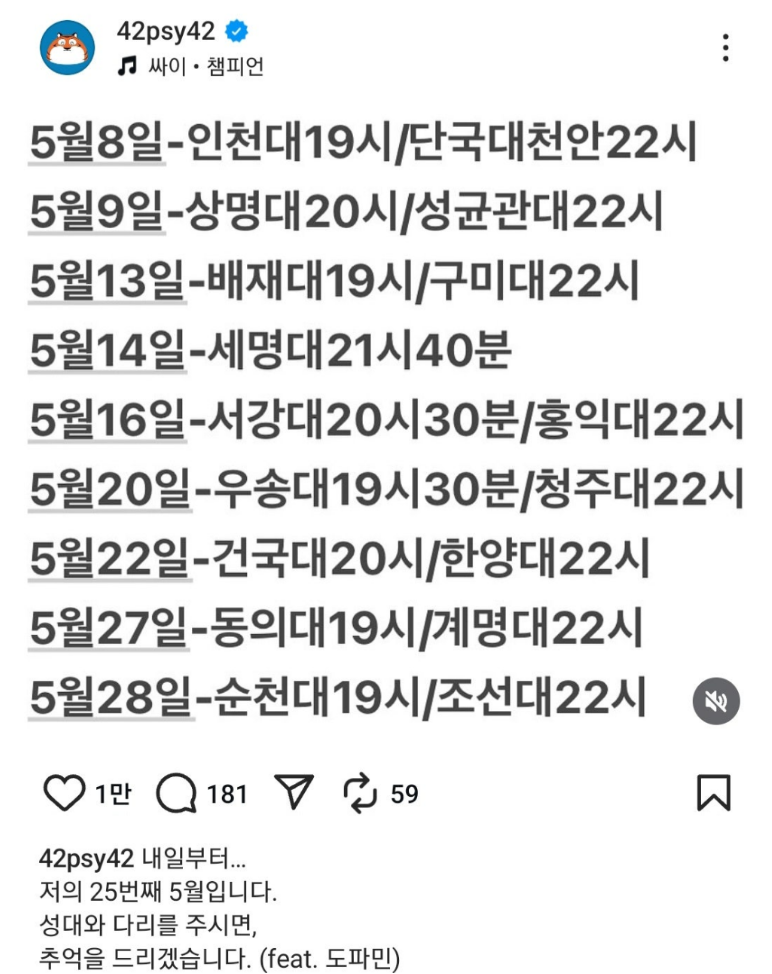The image size is (772, 974).
Task: Share the post via paper plane icon
Action: click(x=293, y=794)
